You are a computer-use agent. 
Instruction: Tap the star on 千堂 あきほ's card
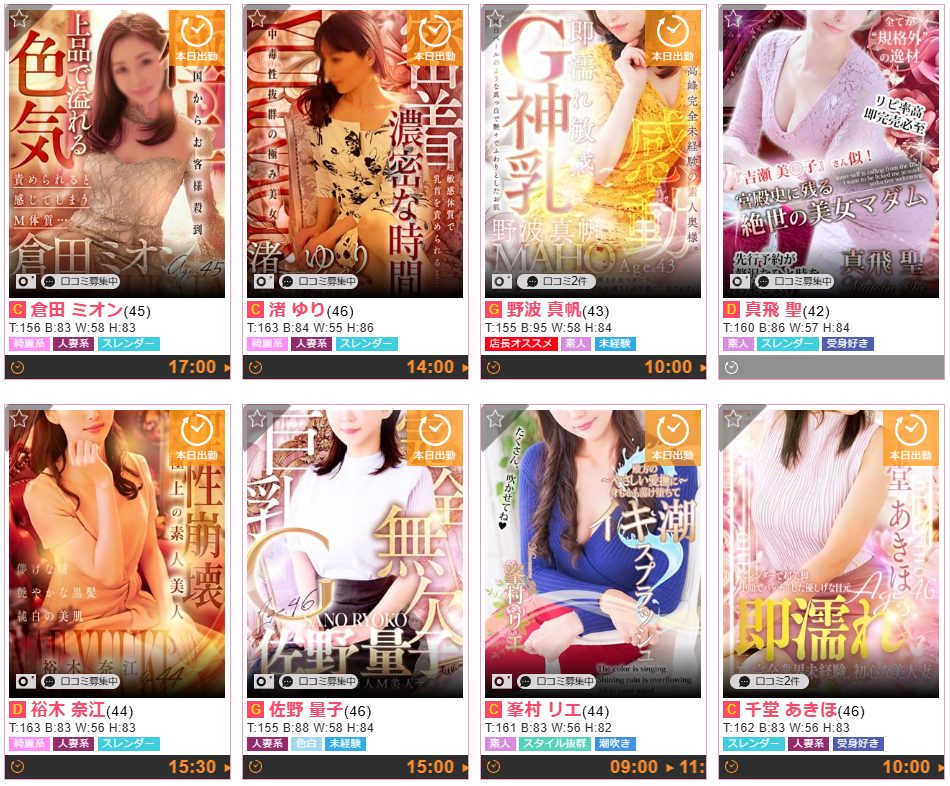[732, 419]
